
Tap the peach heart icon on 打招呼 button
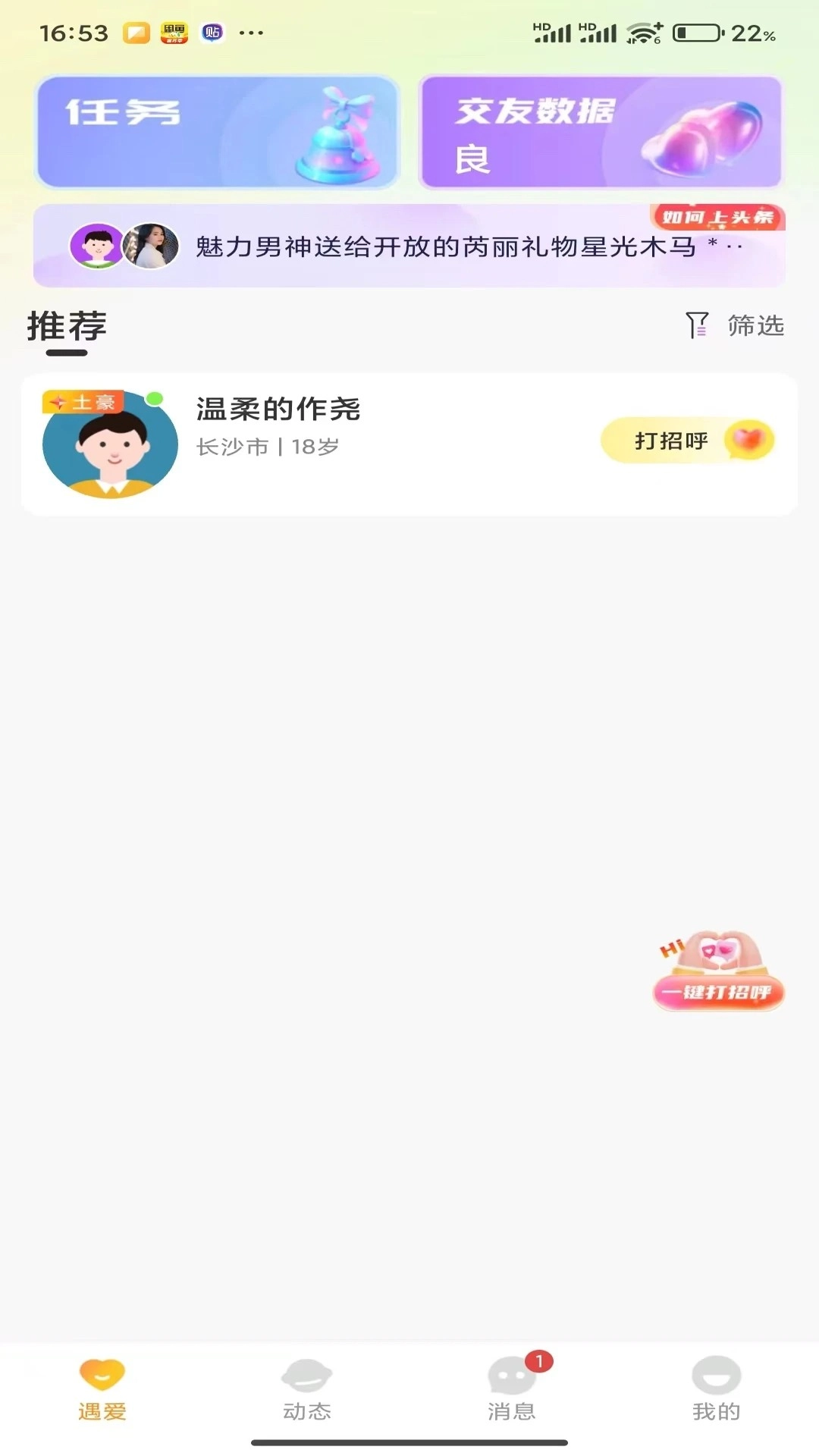pyautogui.click(x=745, y=440)
